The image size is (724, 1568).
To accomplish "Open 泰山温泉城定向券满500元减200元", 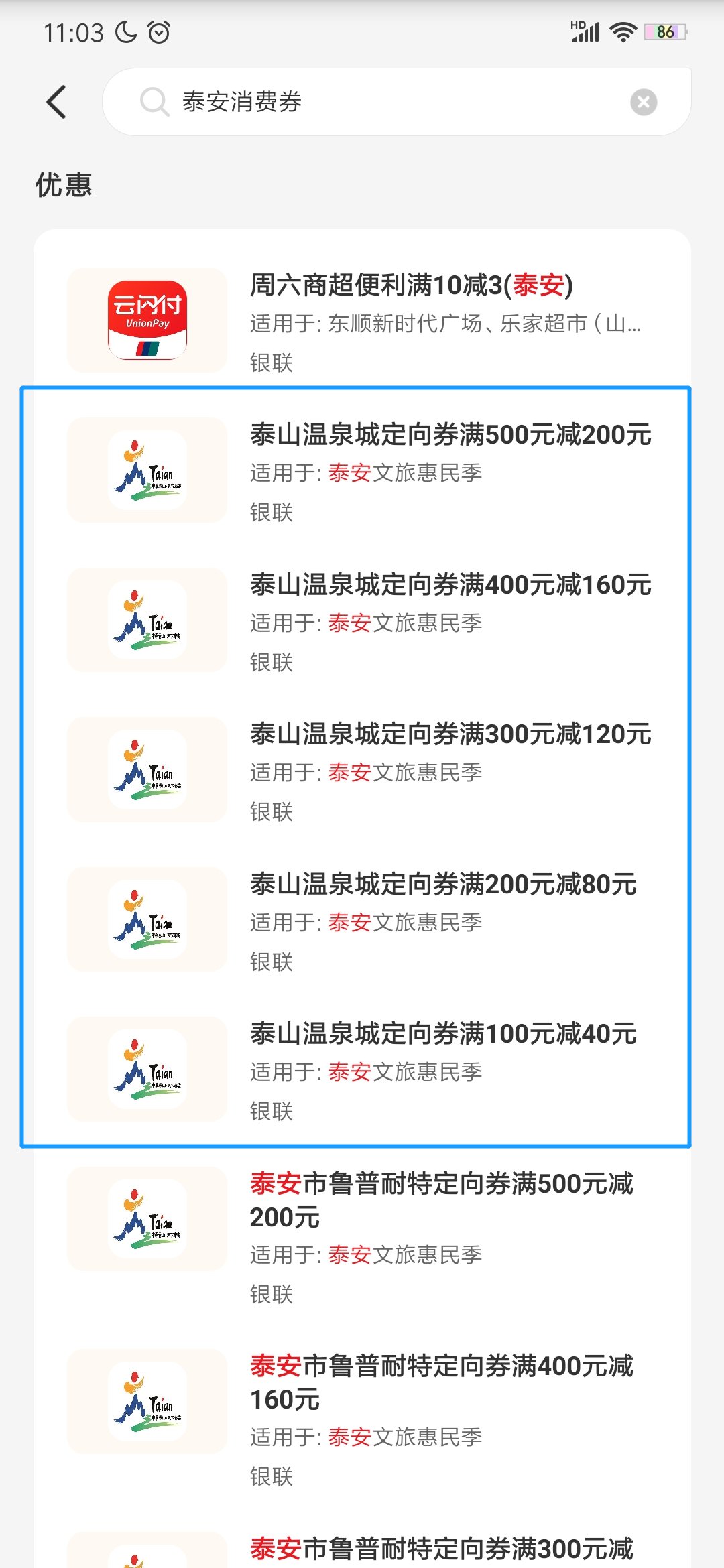I will [450, 435].
